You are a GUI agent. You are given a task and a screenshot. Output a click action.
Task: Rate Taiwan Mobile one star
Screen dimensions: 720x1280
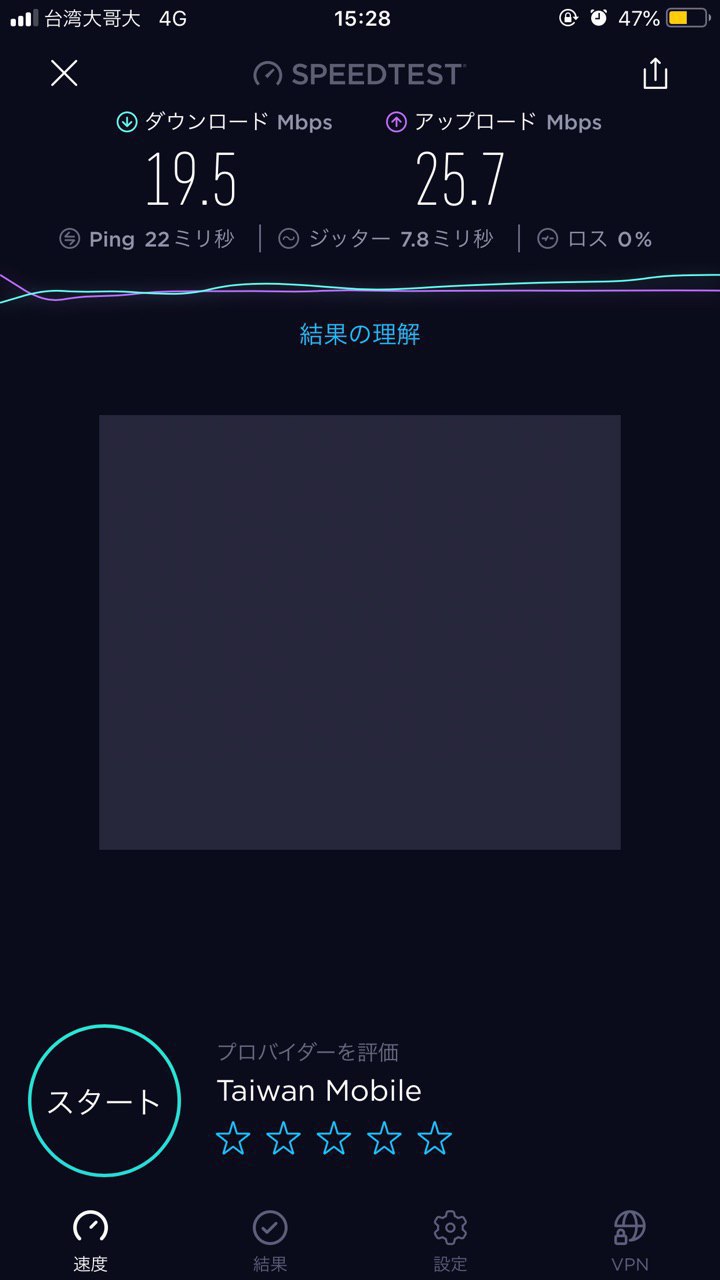[x=233, y=1138]
